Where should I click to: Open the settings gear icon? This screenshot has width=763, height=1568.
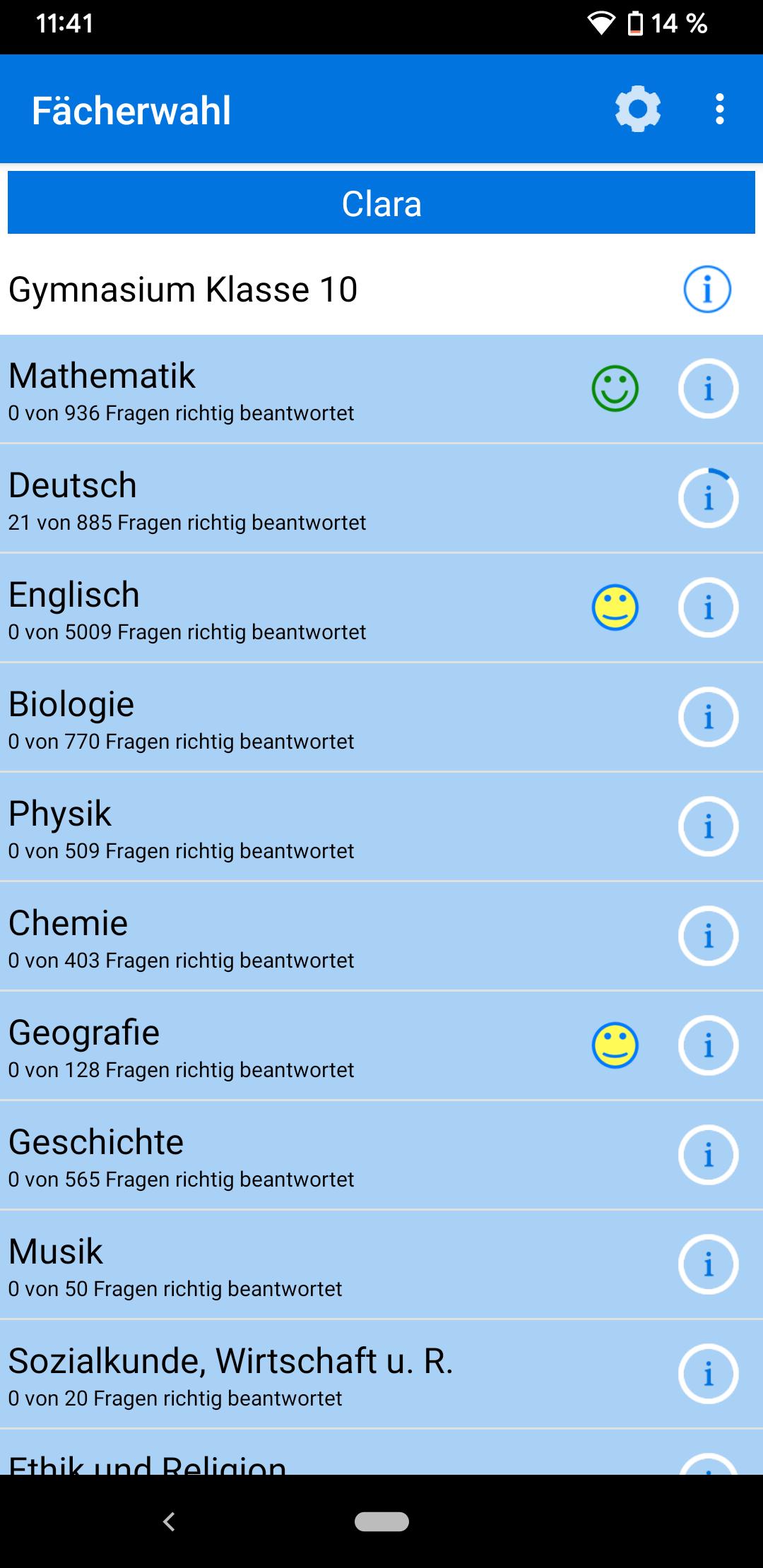(637, 109)
